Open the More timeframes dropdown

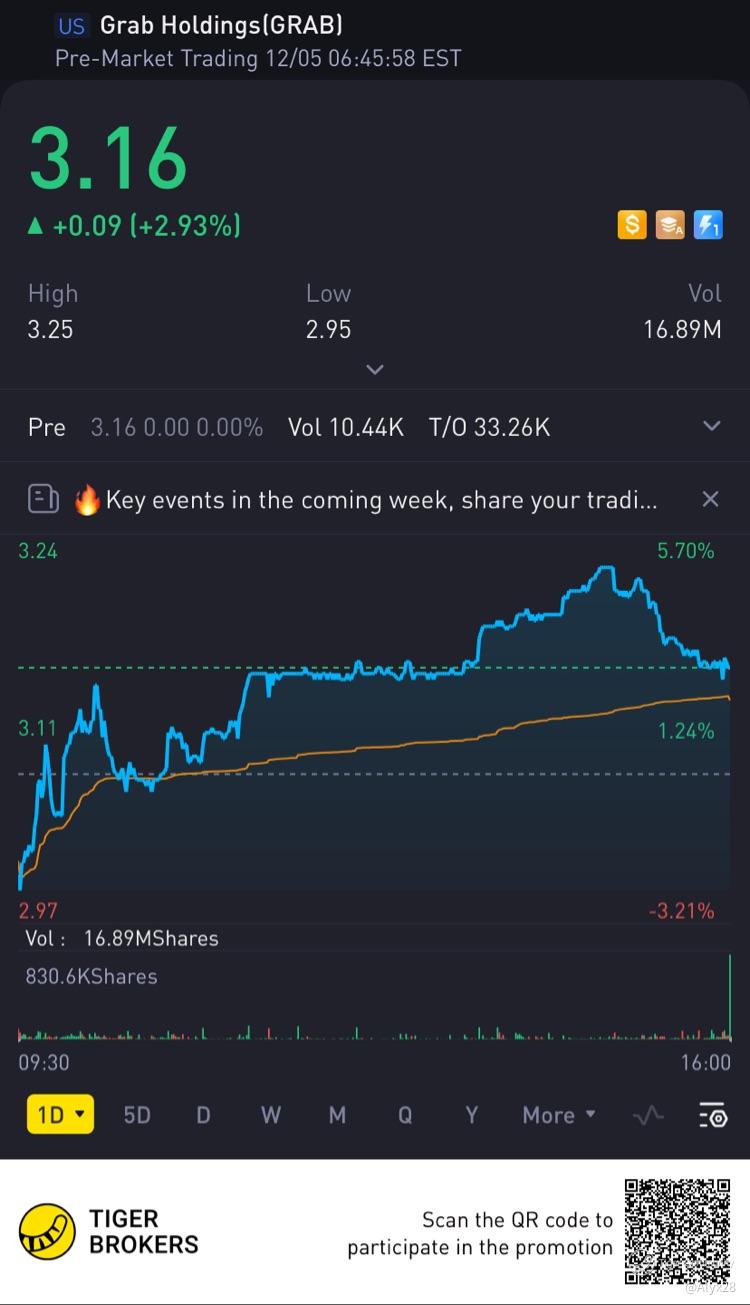click(x=558, y=1114)
